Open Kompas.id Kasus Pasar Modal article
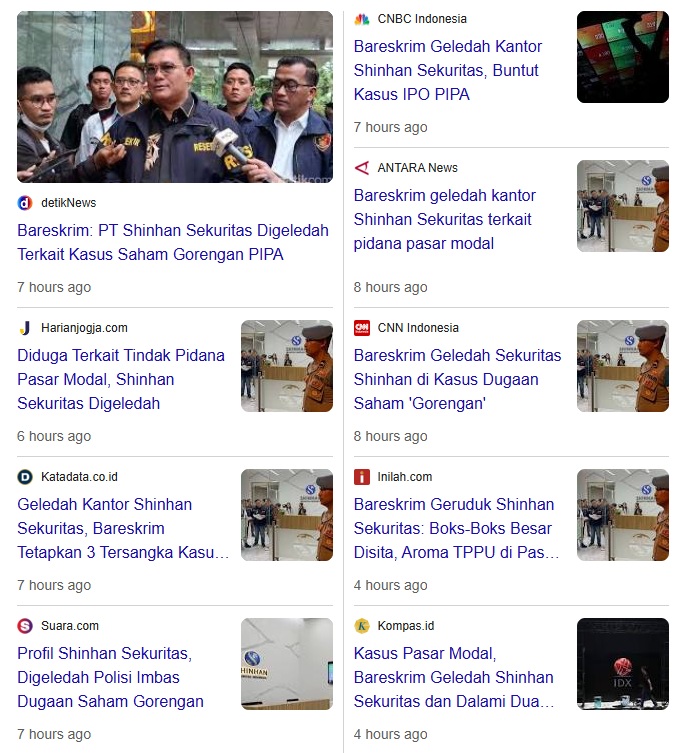 point(453,677)
